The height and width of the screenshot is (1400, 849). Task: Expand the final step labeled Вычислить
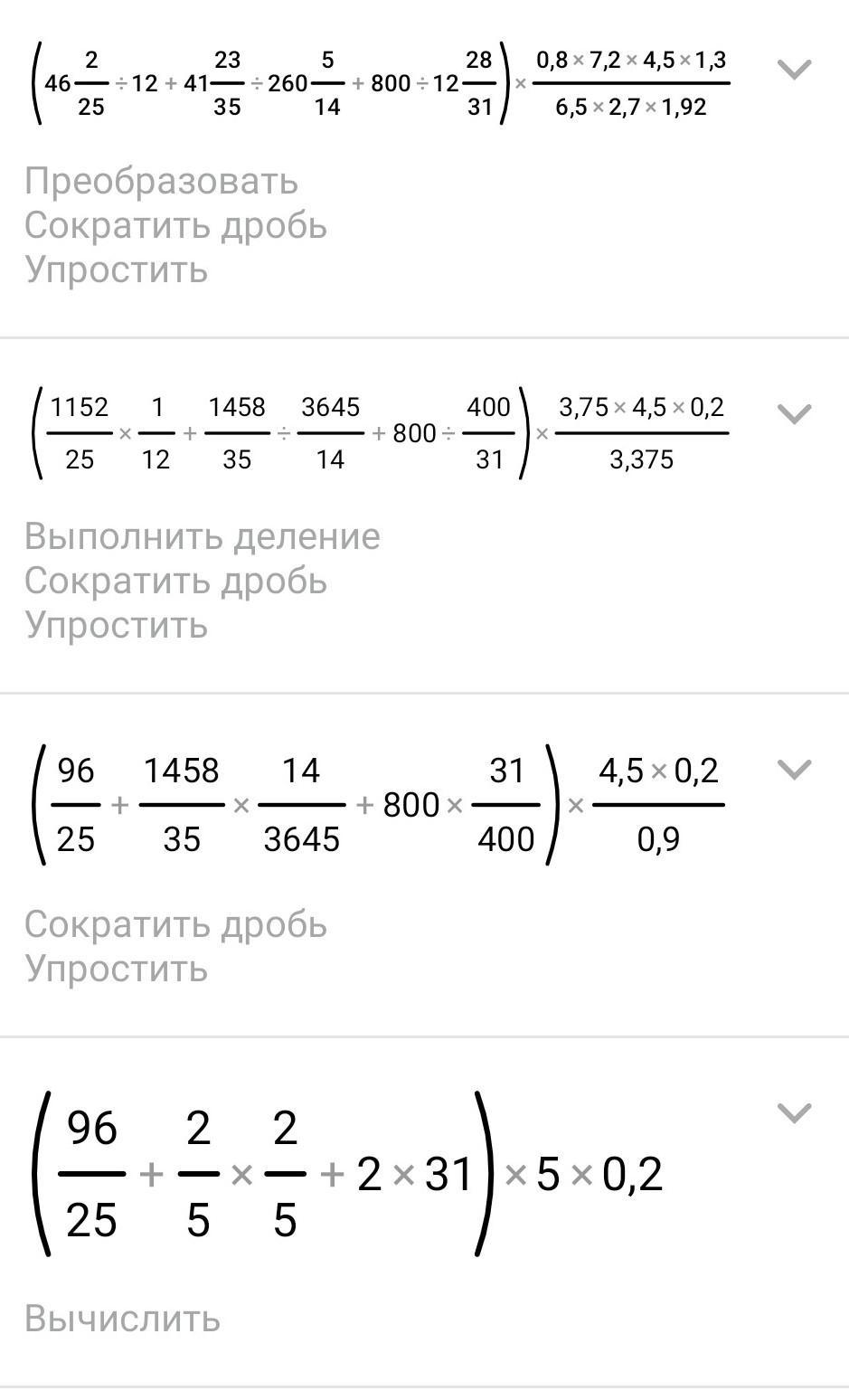click(x=794, y=1113)
